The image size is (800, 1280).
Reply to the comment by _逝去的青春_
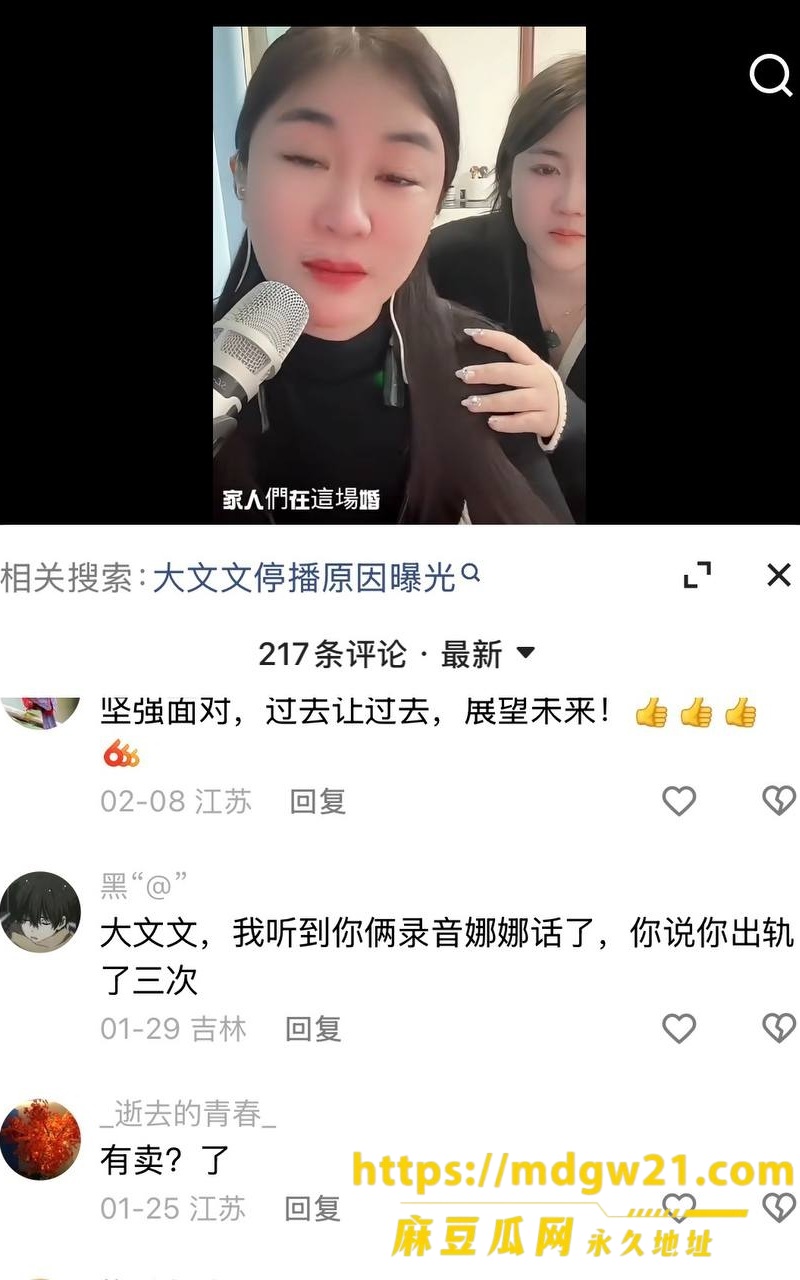click(x=313, y=1208)
